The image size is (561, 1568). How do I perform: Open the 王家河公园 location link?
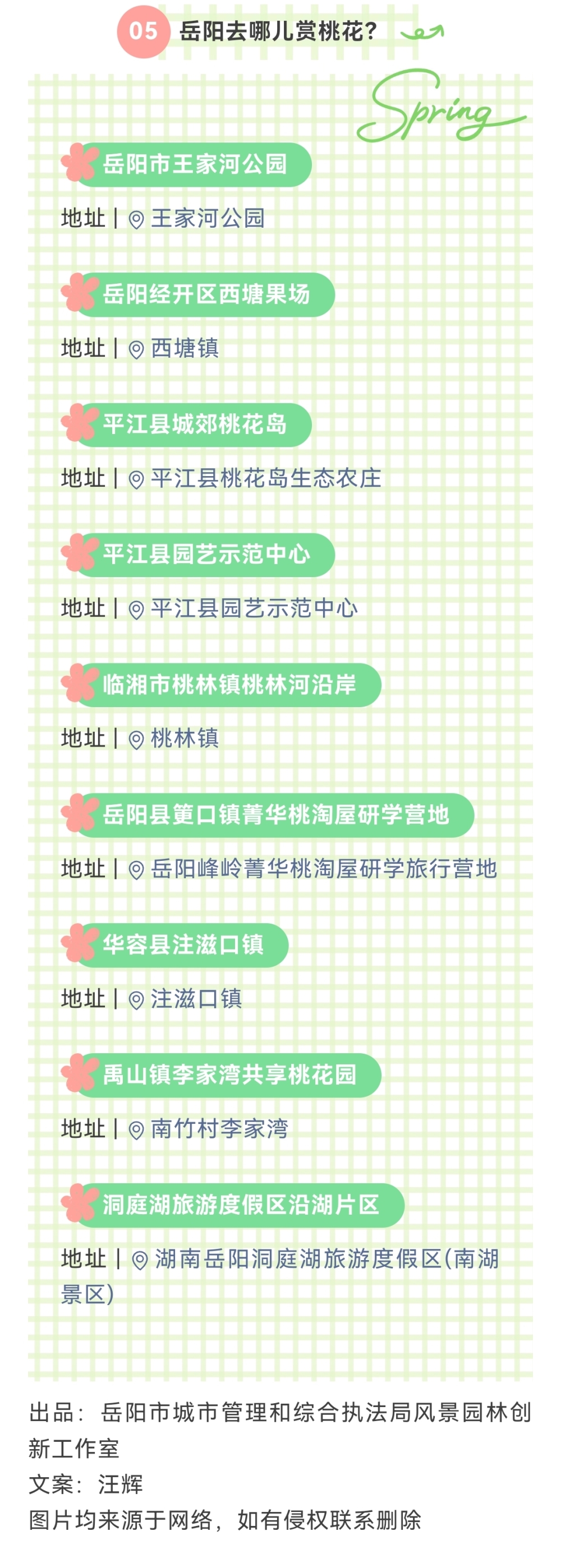point(207,218)
